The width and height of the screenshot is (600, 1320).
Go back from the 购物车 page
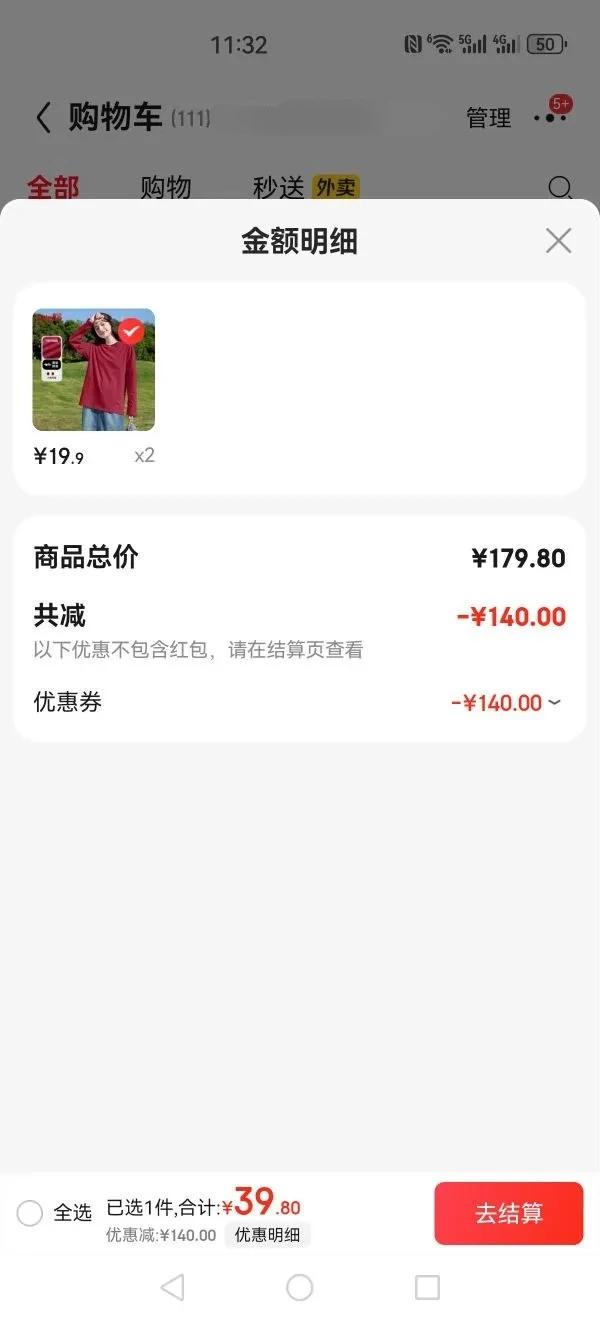[43, 118]
